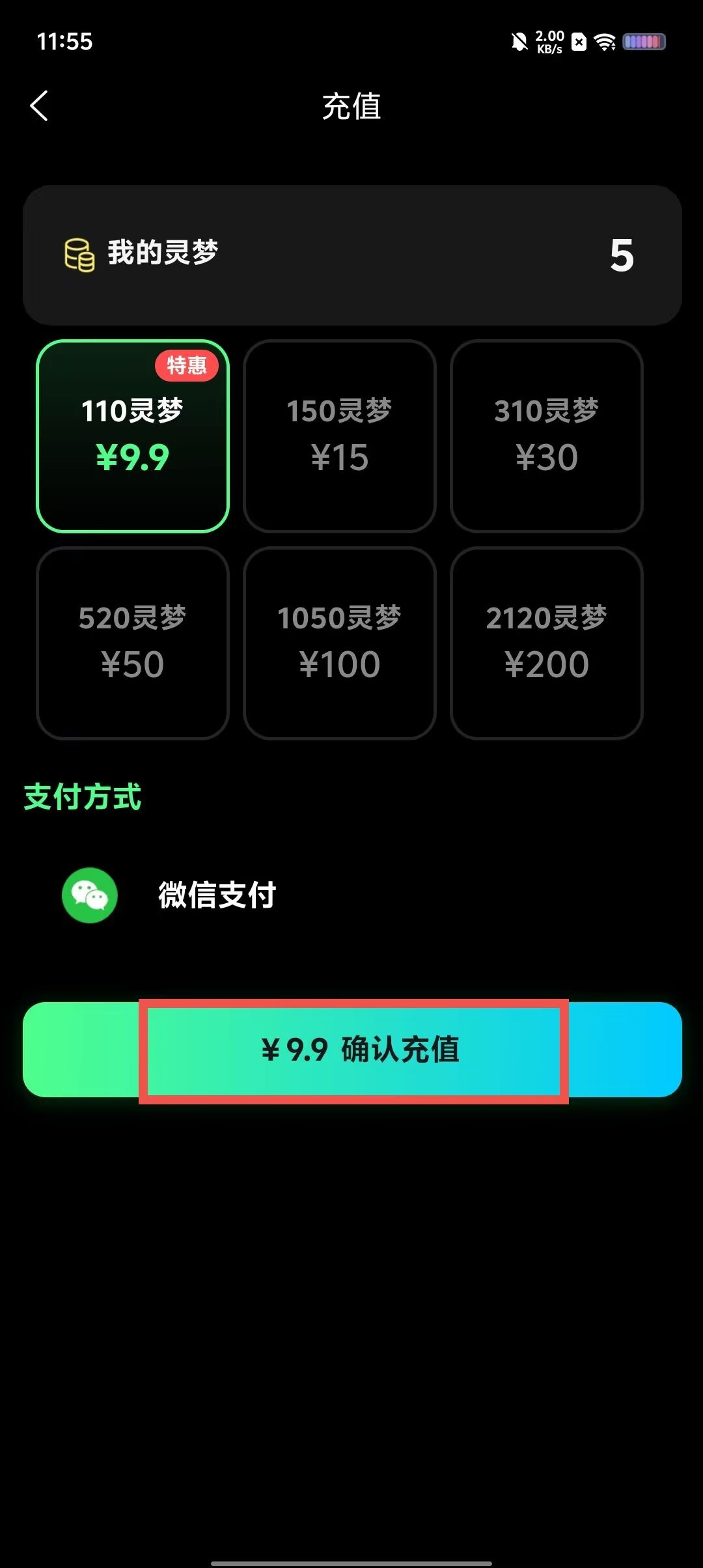Click the 微信支付 payment method row

215,895
